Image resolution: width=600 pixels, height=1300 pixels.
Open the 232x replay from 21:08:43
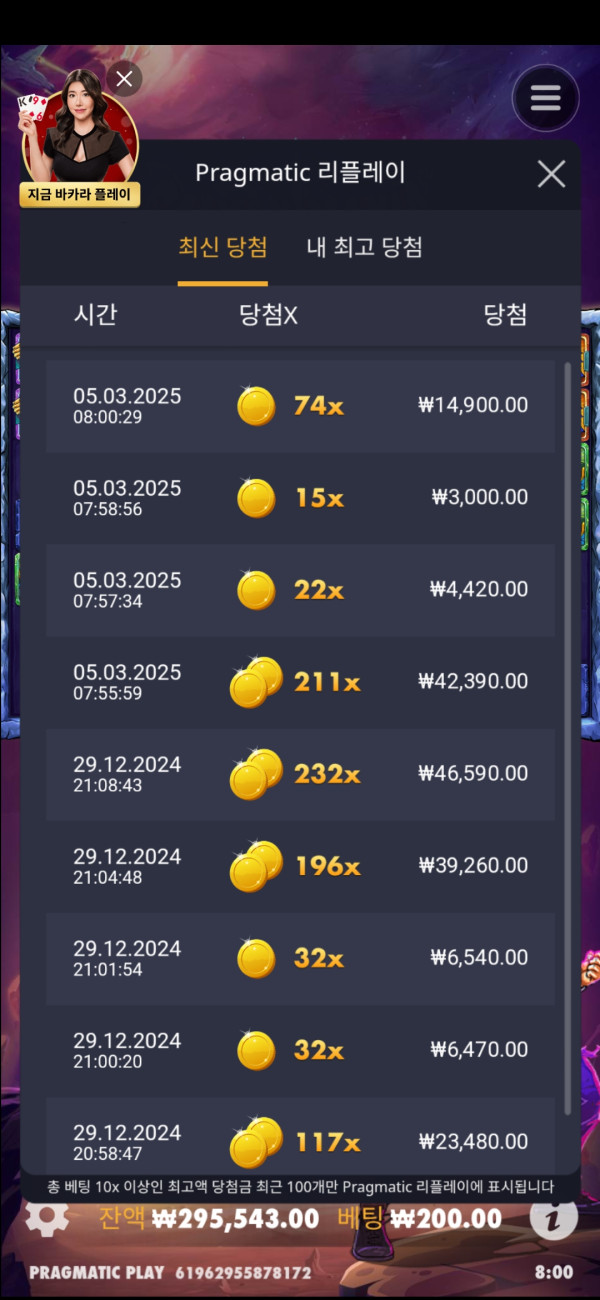pyautogui.click(x=300, y=774)
